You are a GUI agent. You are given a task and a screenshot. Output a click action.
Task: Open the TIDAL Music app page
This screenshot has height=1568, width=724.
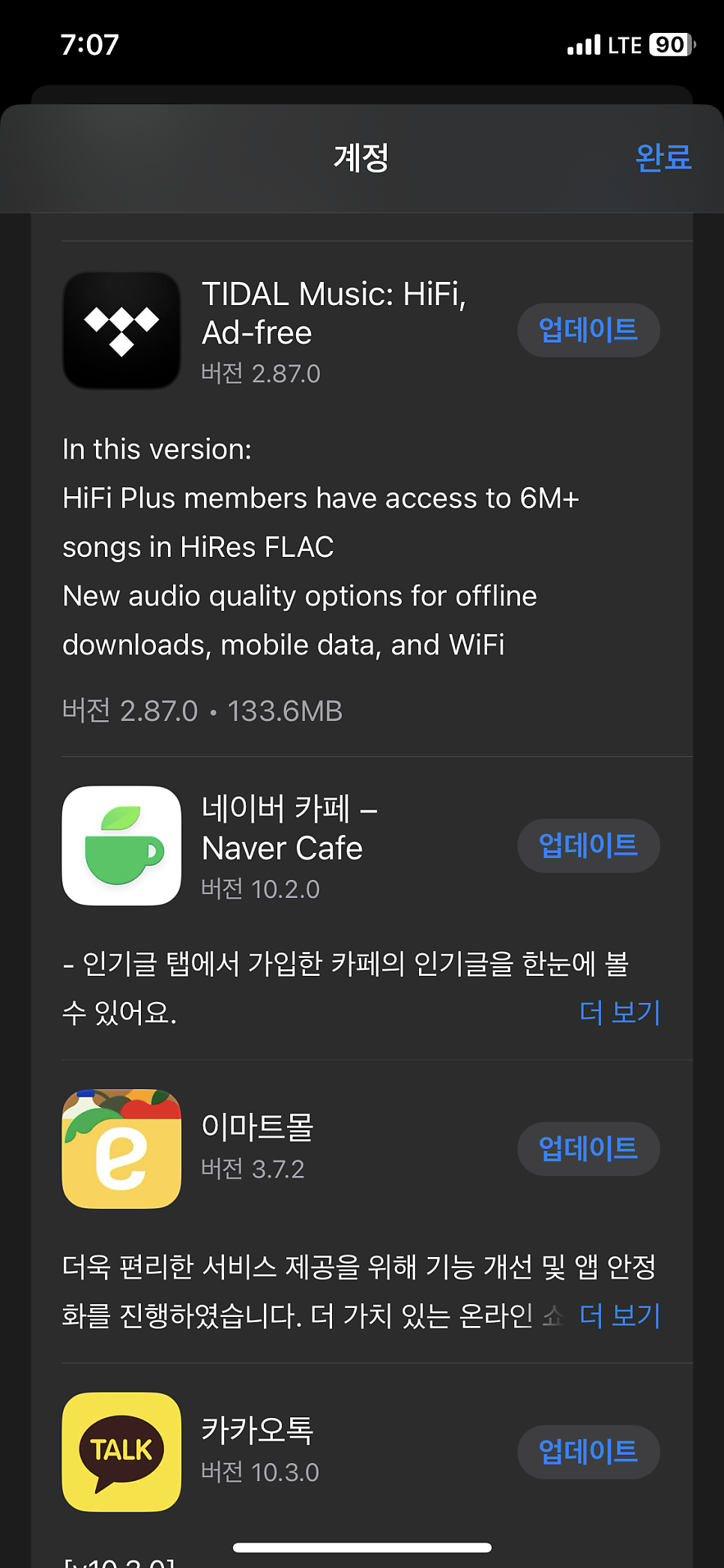[122, 331]
